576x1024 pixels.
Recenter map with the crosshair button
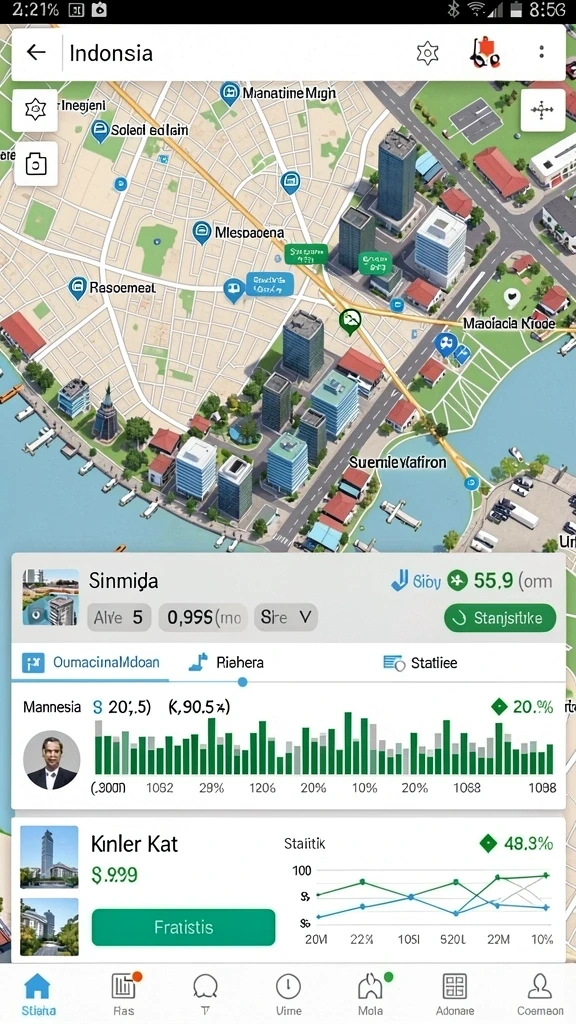pyautogui.click(x=543, y=110)
